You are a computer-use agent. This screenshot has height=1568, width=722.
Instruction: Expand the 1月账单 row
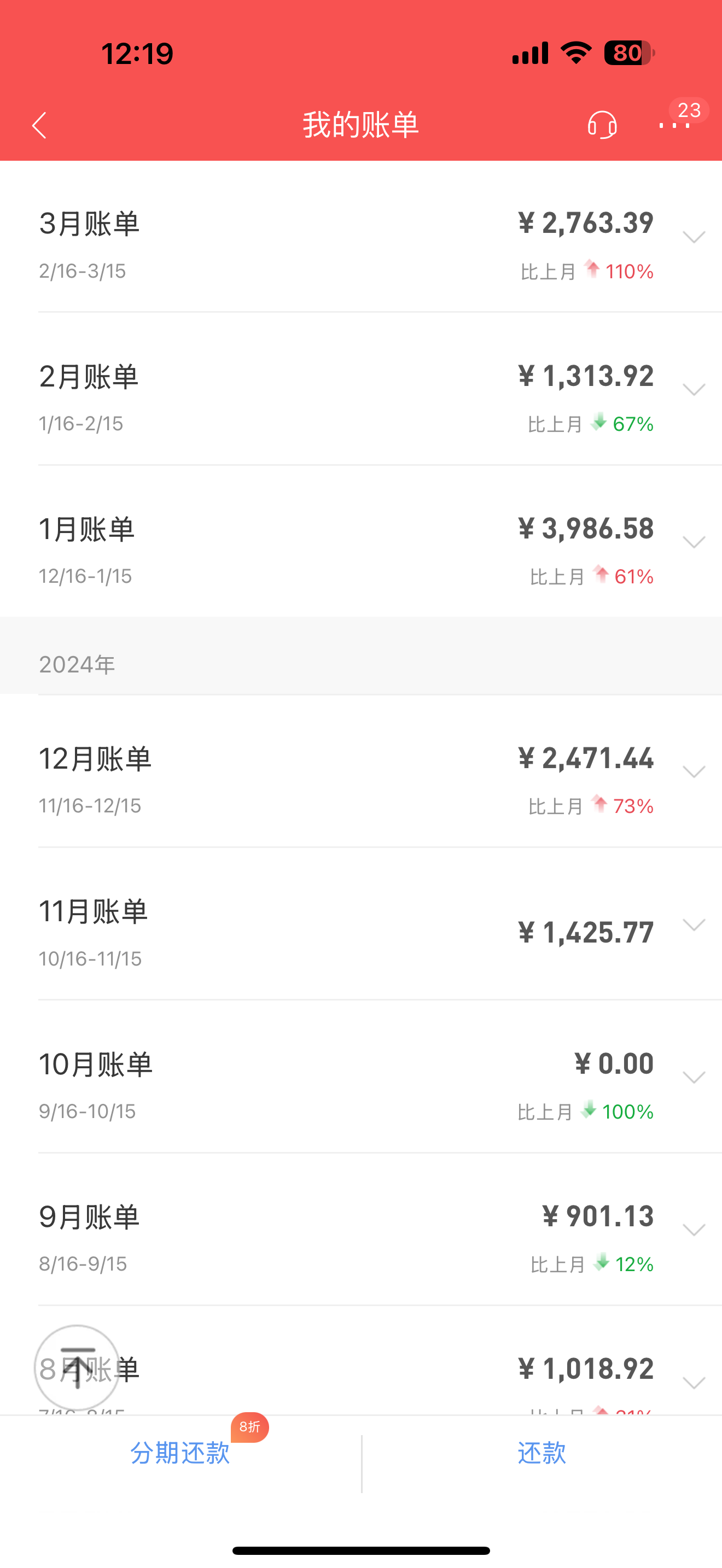pyautogui.click(x=694, y=542)
